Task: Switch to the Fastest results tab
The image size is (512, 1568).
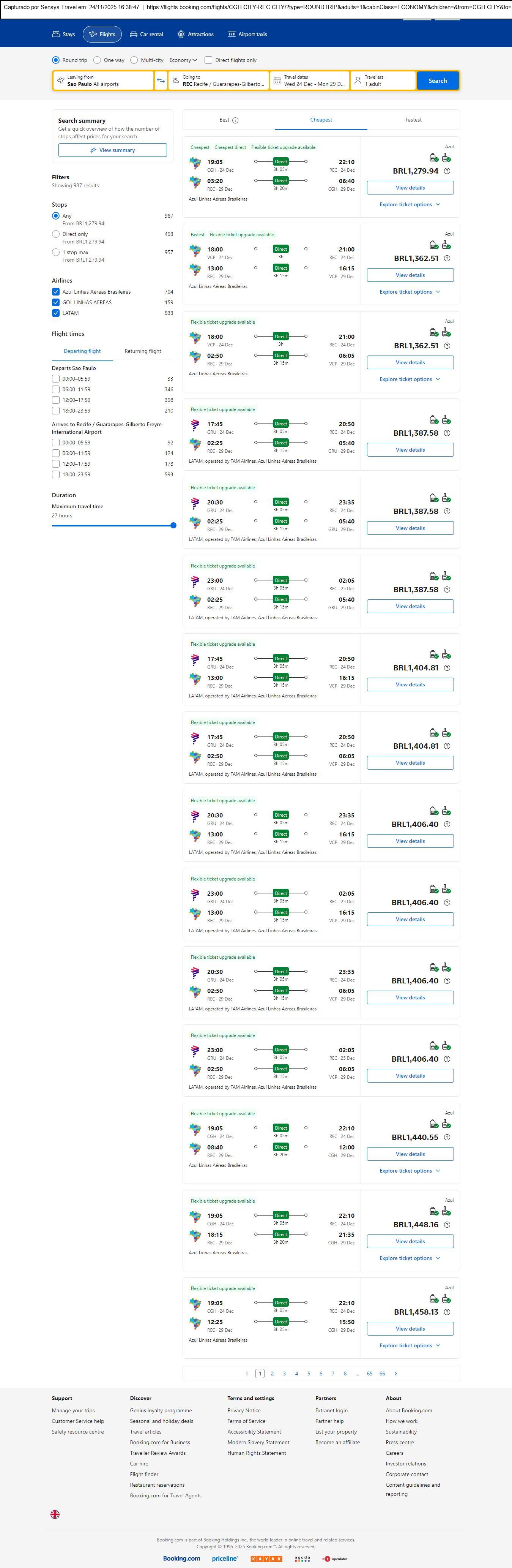Action: (413, 120)
